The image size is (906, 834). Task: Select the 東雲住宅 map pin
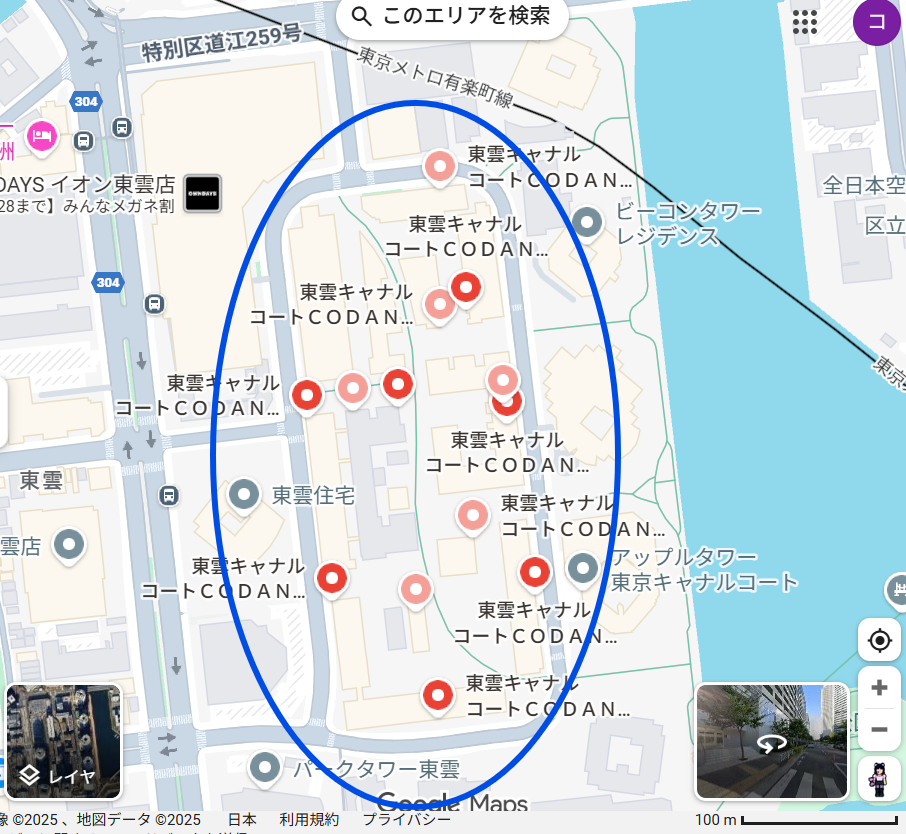pos(245,494)
